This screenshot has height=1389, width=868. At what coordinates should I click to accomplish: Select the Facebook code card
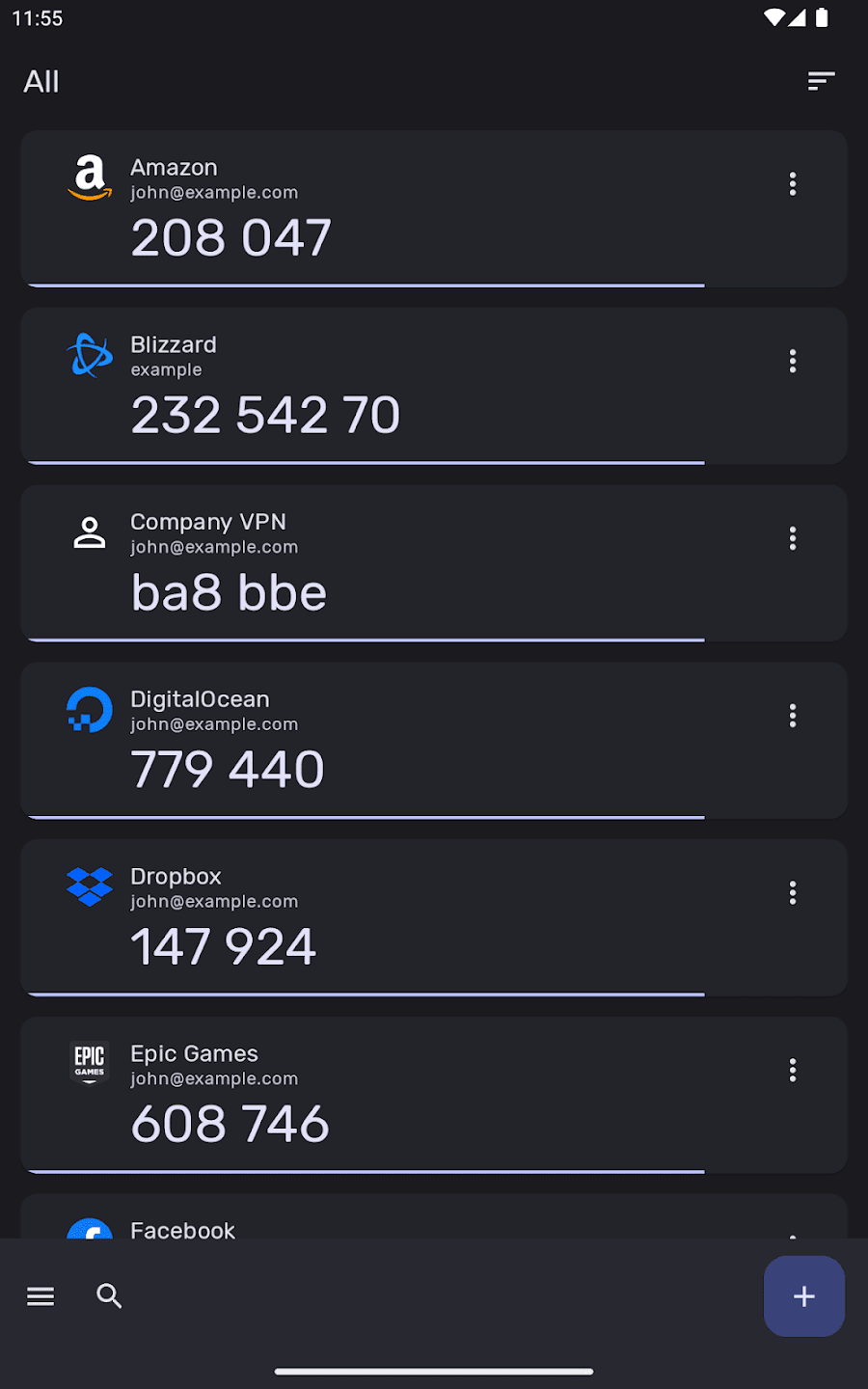click(x=434, y=1219)
